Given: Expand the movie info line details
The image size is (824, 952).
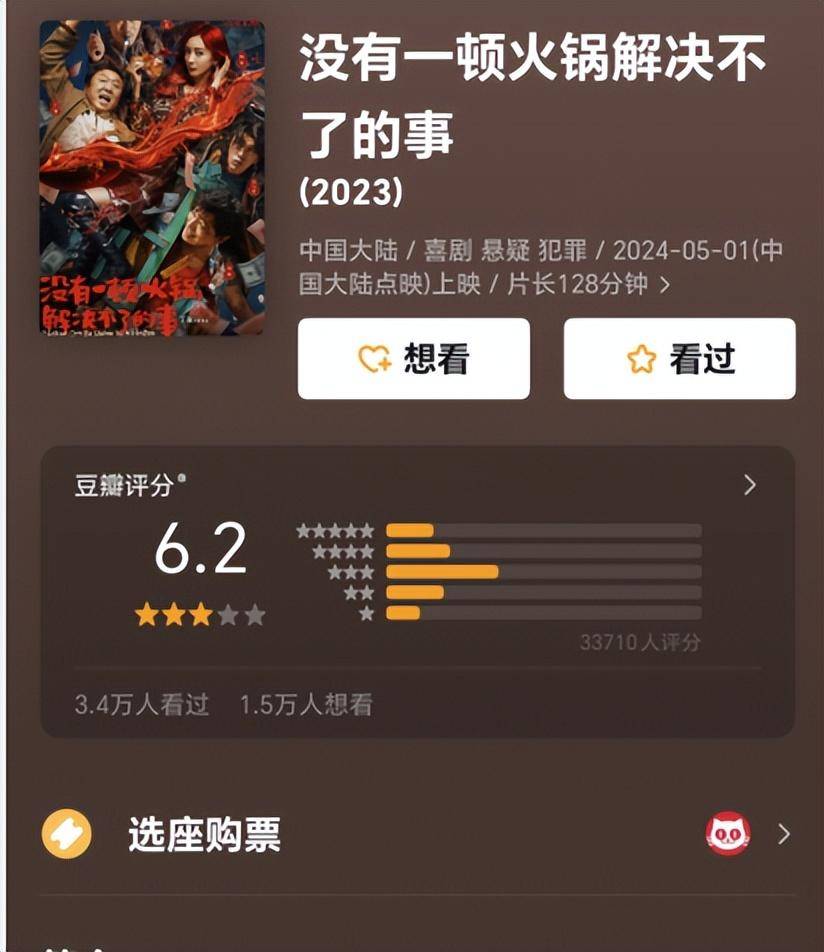Looking at the screenshot, I should (666, 285).
